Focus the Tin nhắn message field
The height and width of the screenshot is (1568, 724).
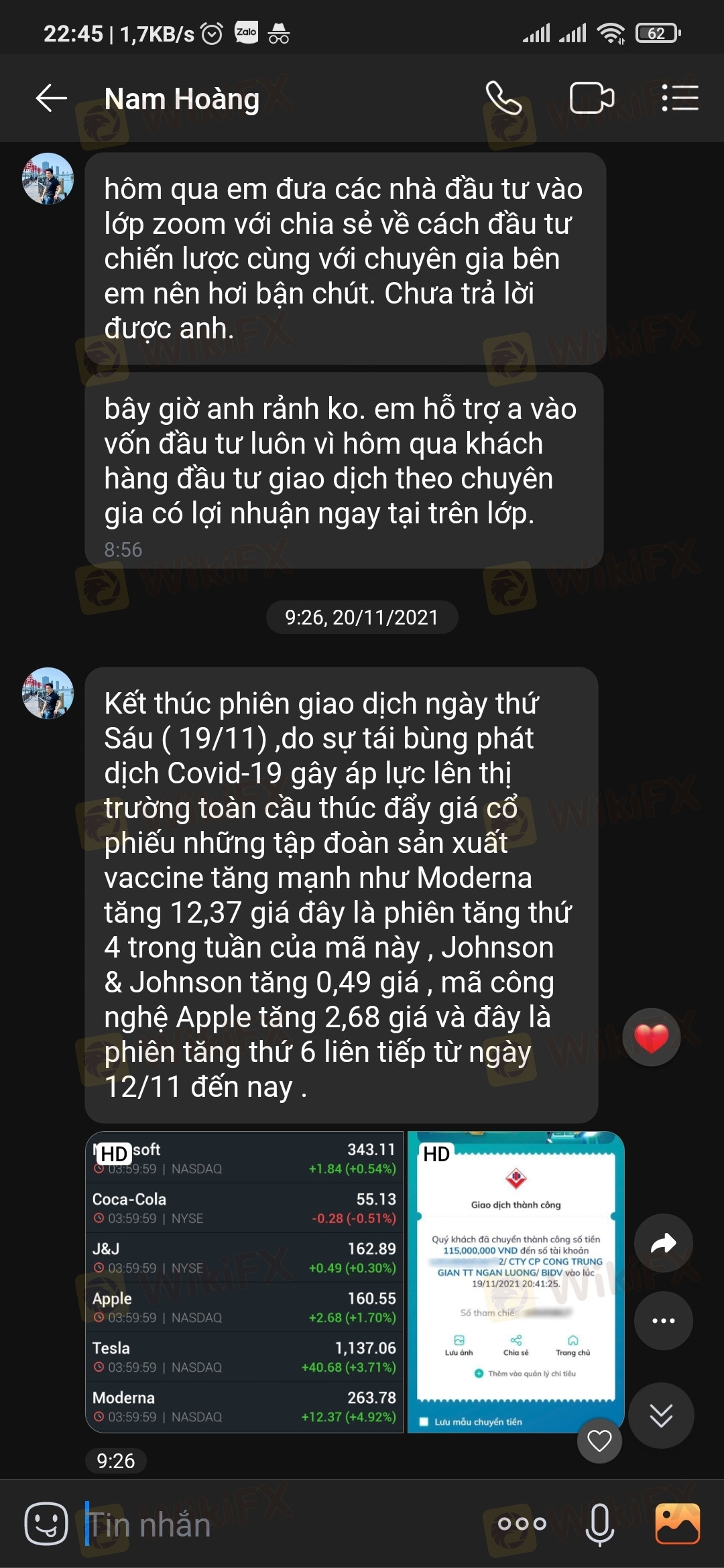pos(268,1525)
